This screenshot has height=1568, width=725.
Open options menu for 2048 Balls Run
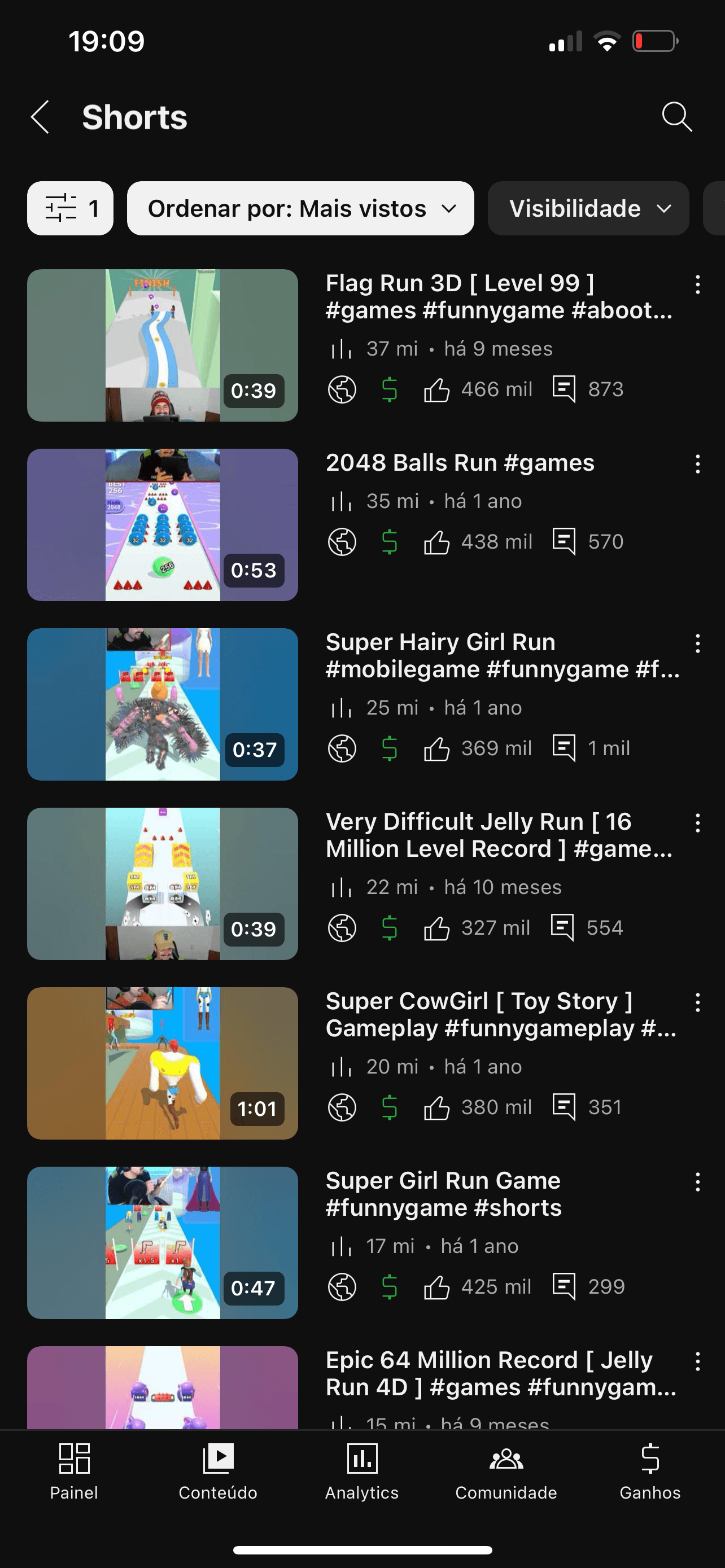pyautogui.click(x=697, y=464)
